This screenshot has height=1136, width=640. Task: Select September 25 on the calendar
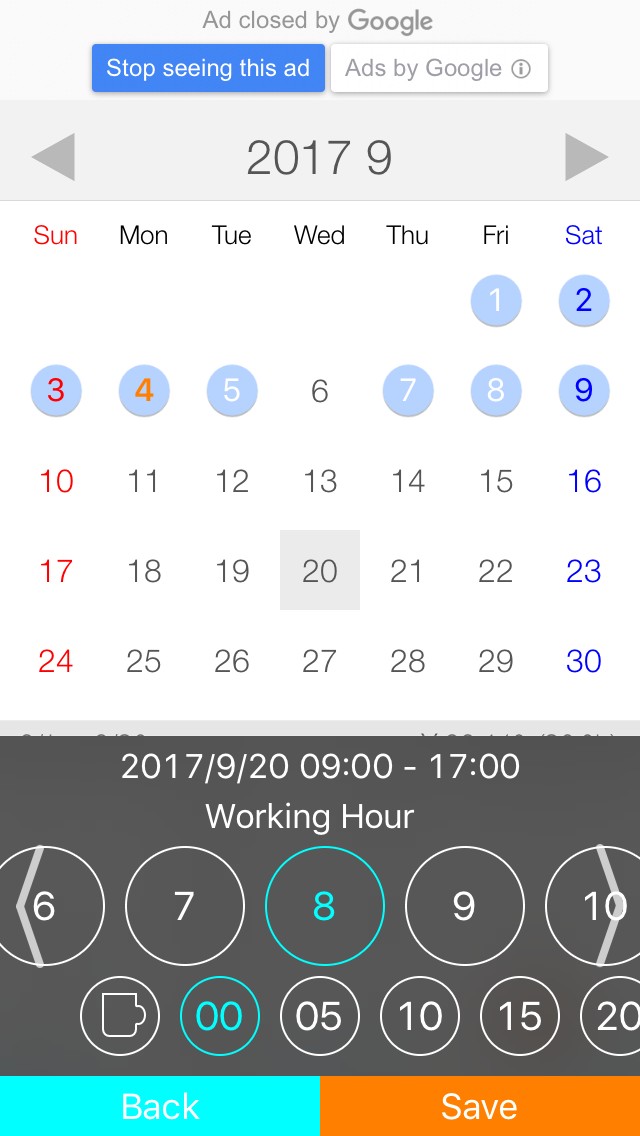click(x=144, y=660)
